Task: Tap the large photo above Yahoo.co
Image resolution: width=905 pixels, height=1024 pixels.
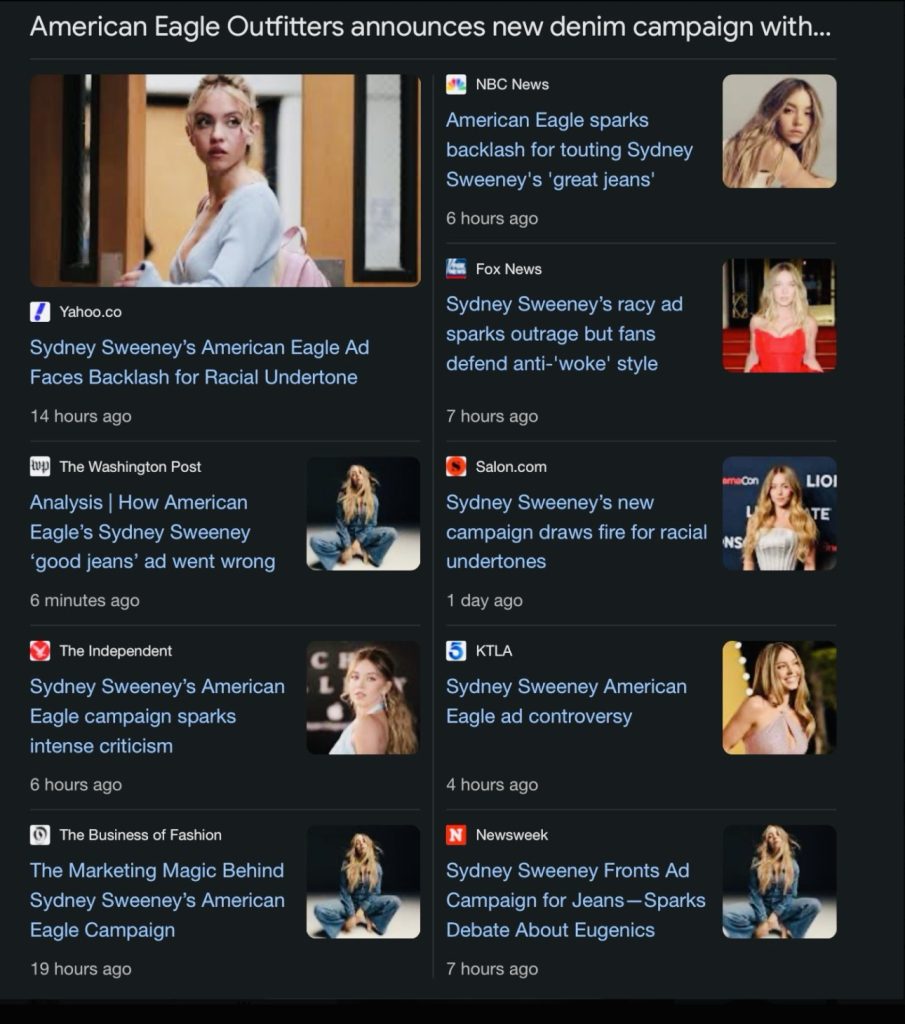Action: (225, 180)
